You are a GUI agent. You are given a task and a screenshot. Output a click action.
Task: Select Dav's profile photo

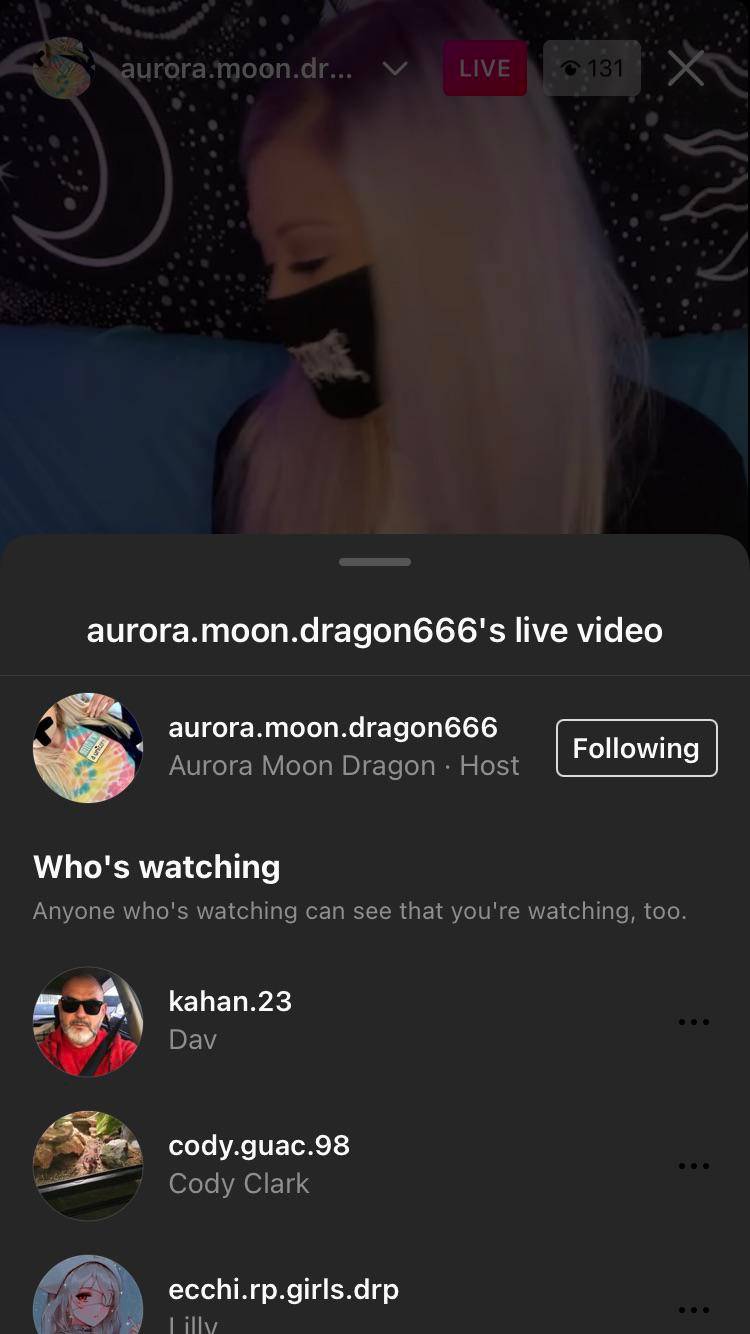[x=88, y=1021]
